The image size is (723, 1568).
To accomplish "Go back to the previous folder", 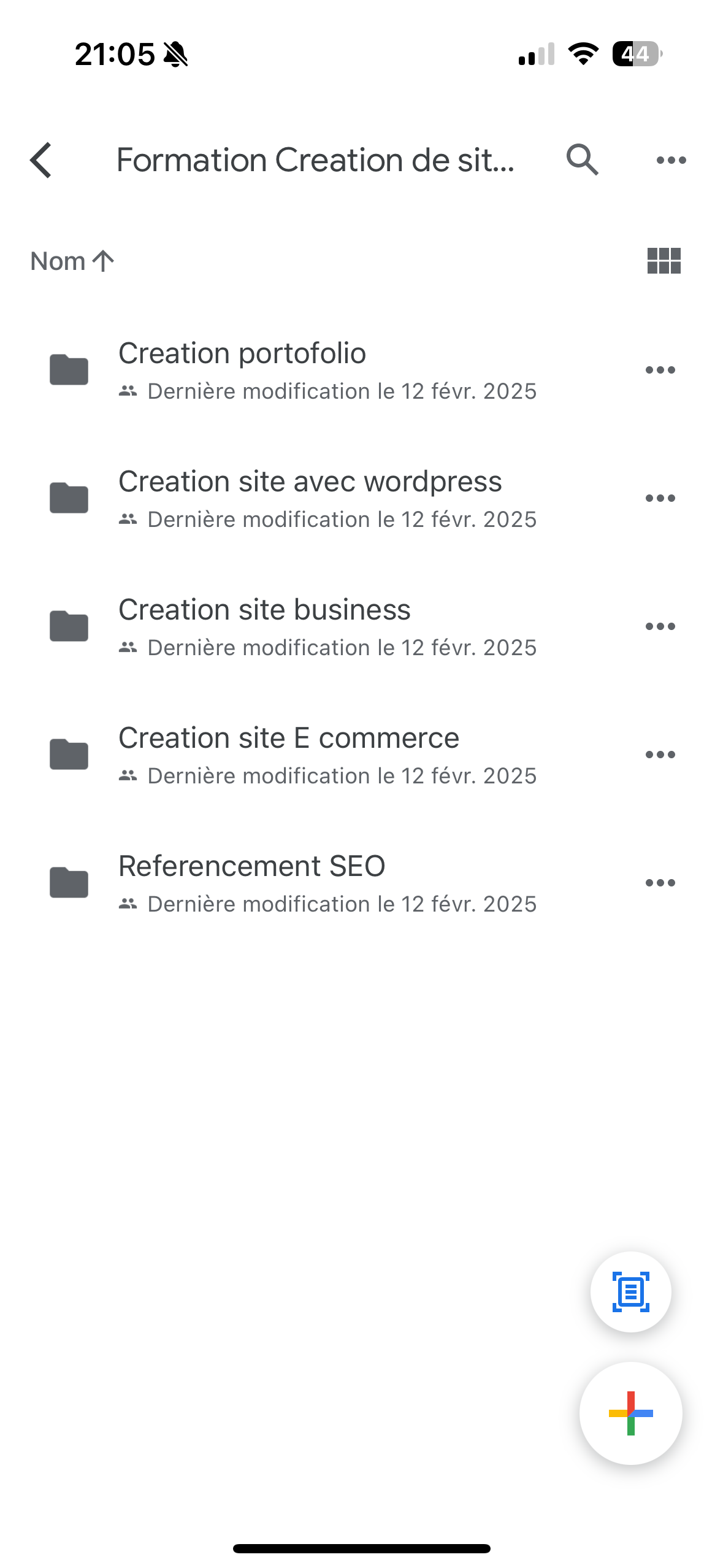I will [x=41, y=160].
